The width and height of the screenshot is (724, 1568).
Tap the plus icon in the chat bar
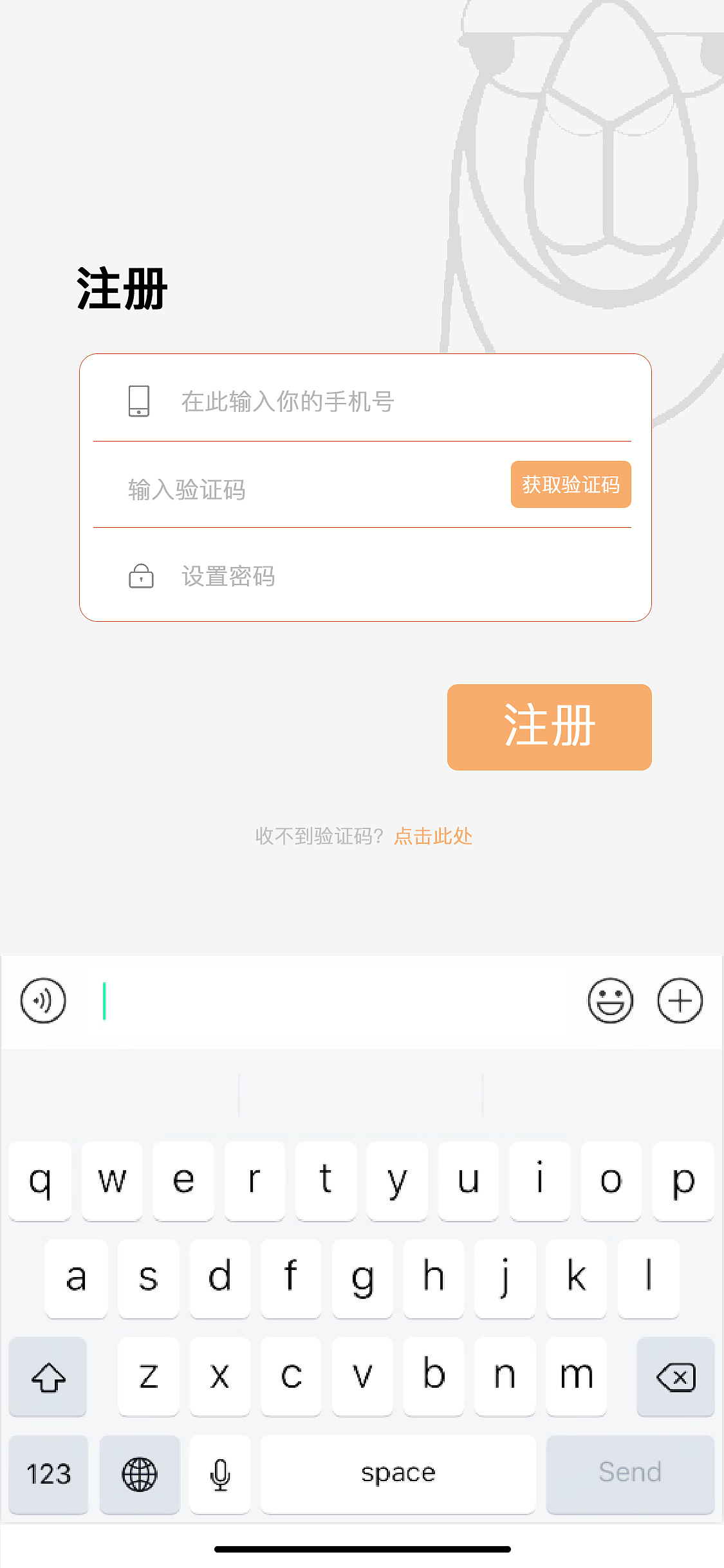click(680, 1000)
